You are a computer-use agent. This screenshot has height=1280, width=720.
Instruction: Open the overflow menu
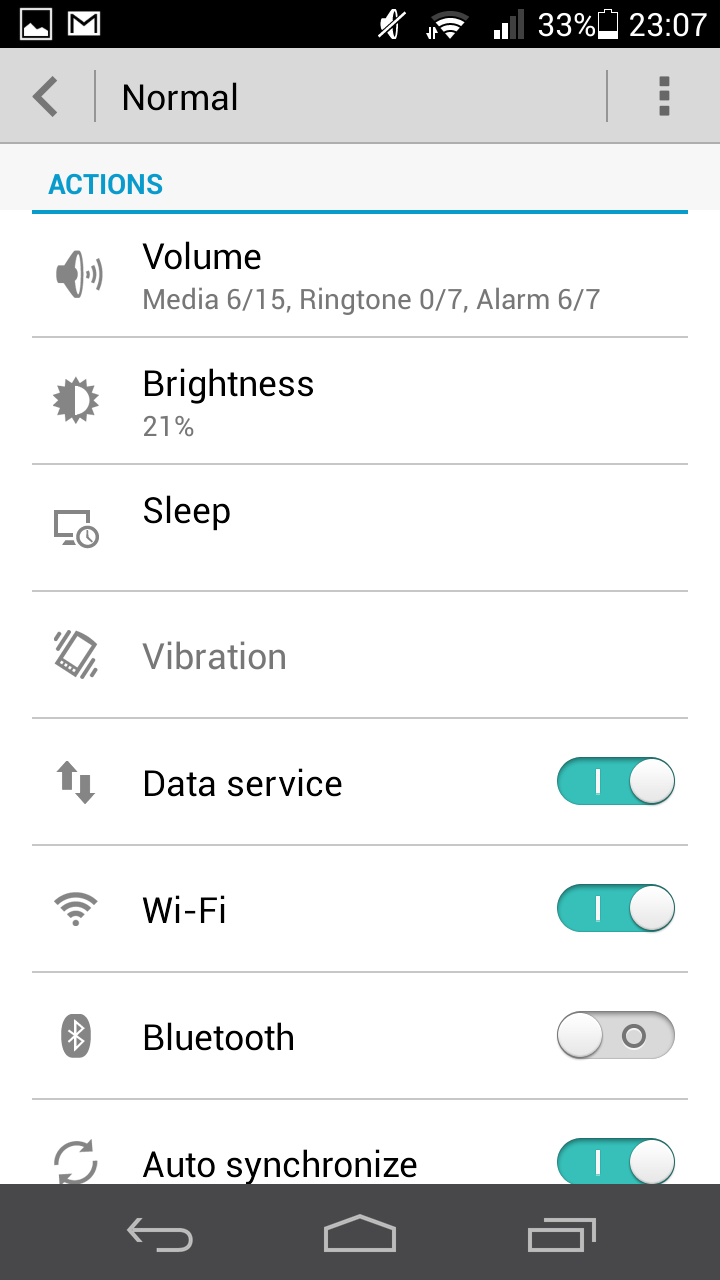coord(663,97)
